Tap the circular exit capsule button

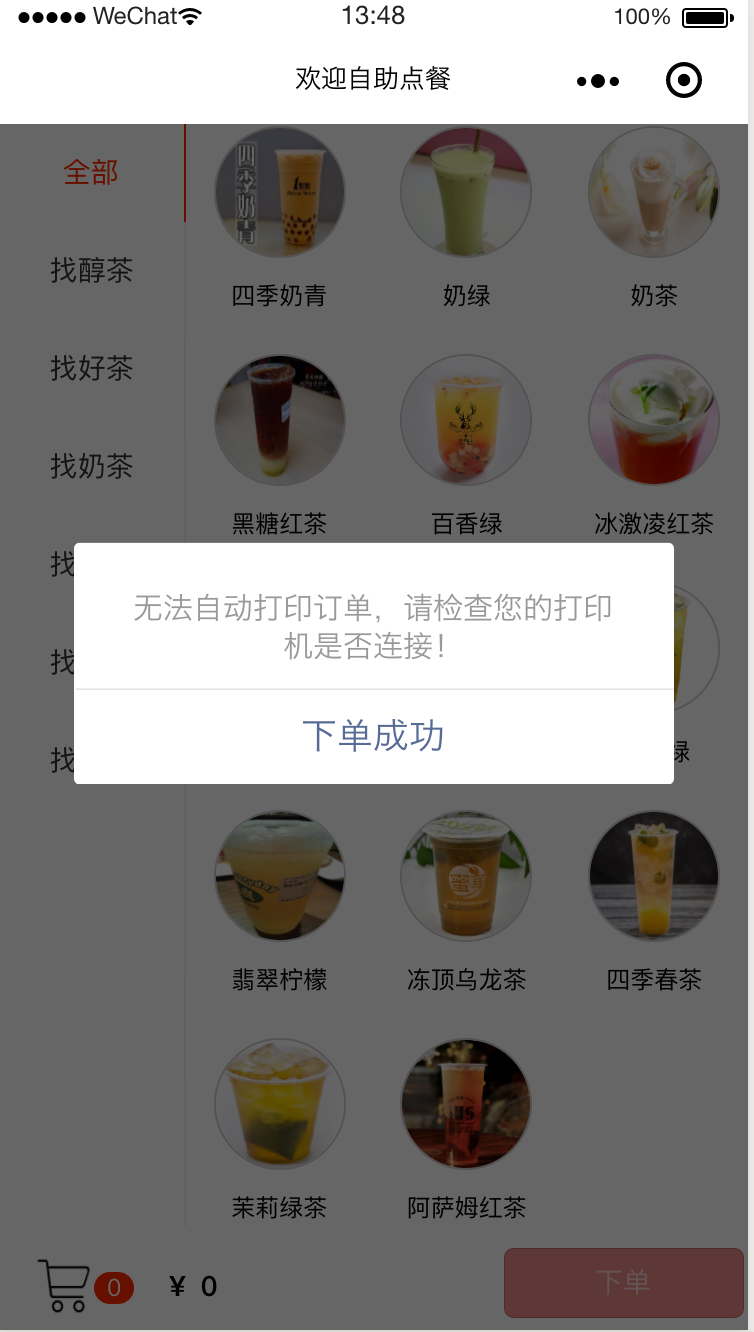(x=683, y=80)
